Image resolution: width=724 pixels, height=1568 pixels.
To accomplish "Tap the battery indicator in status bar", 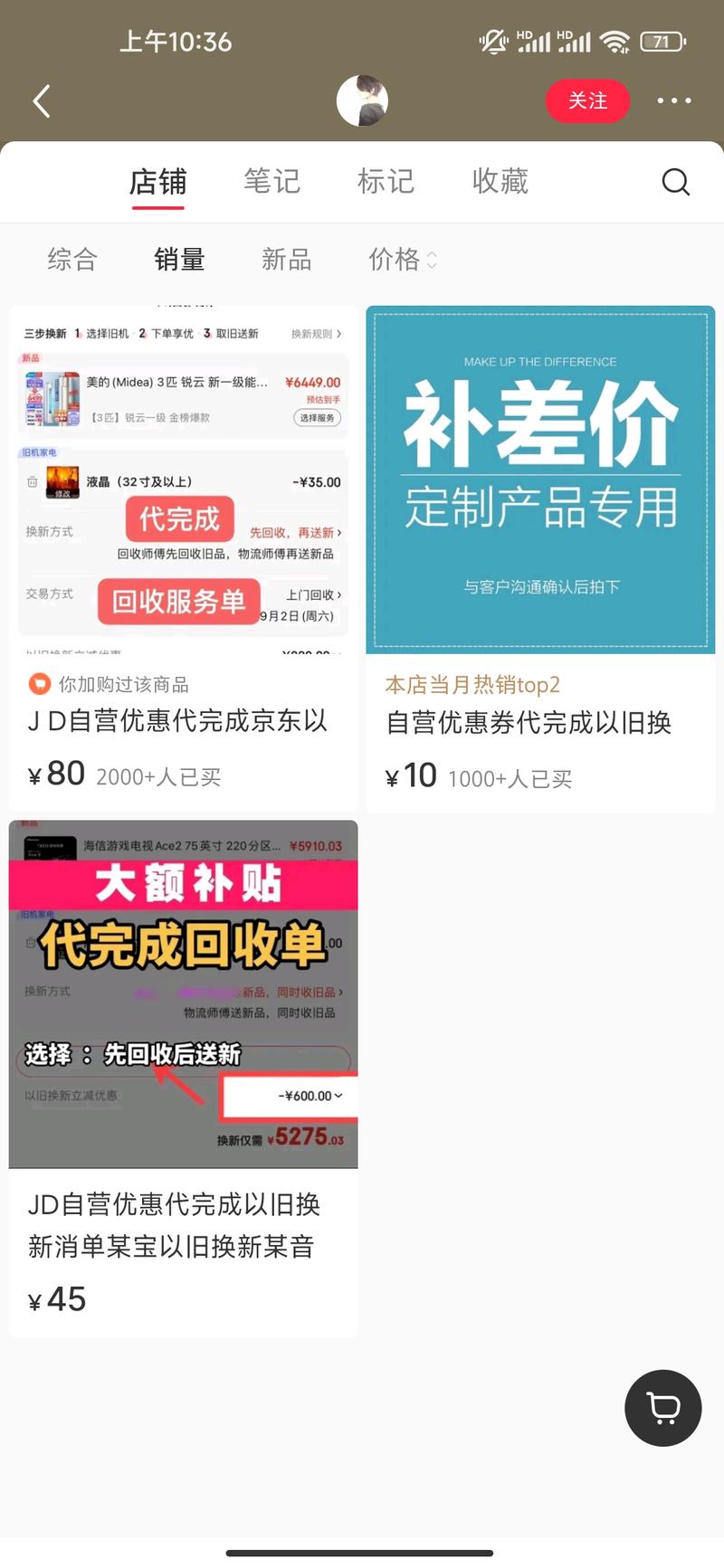I will [662, 41].
